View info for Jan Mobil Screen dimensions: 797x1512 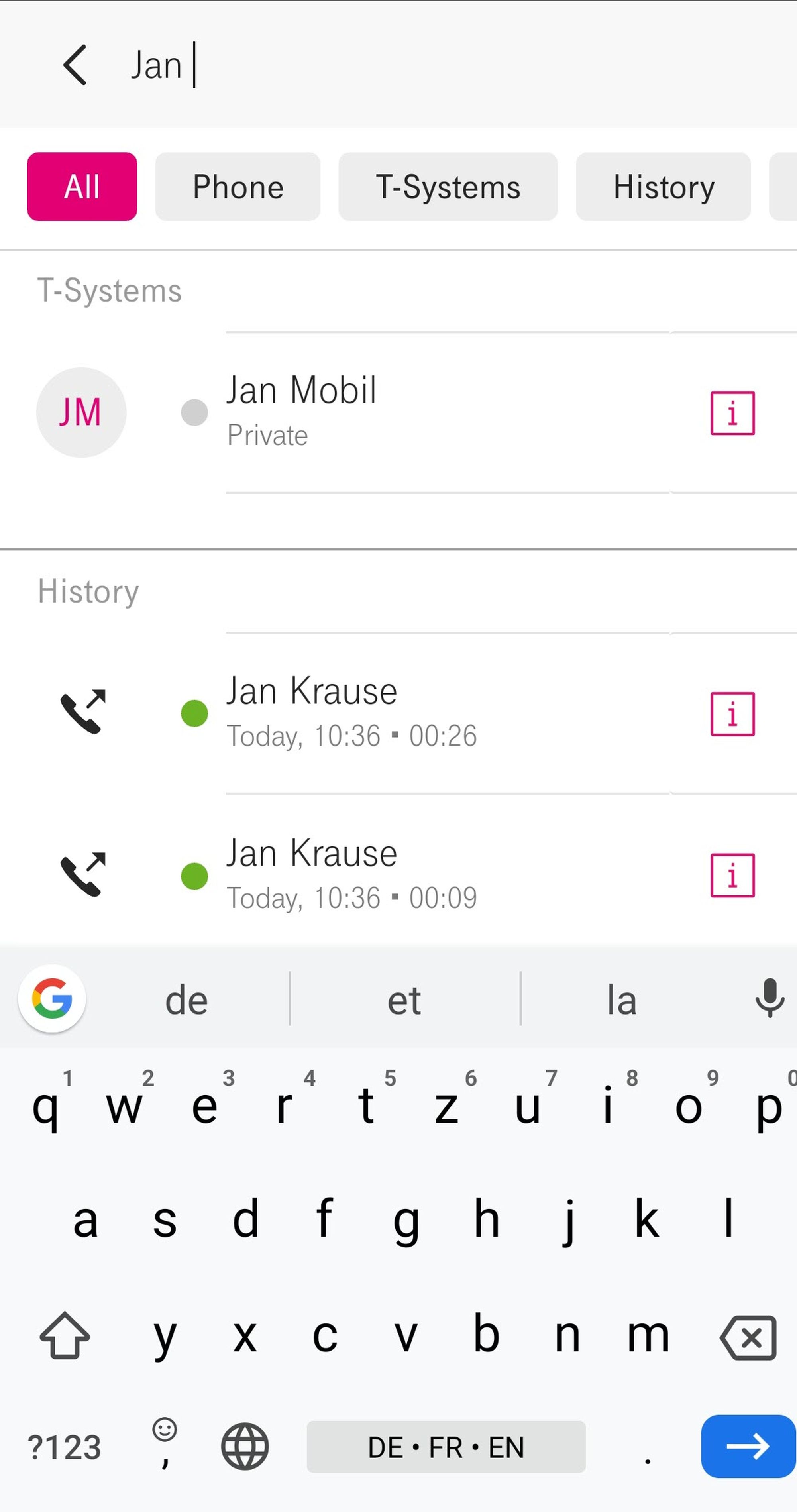click(x=732, y=413)
